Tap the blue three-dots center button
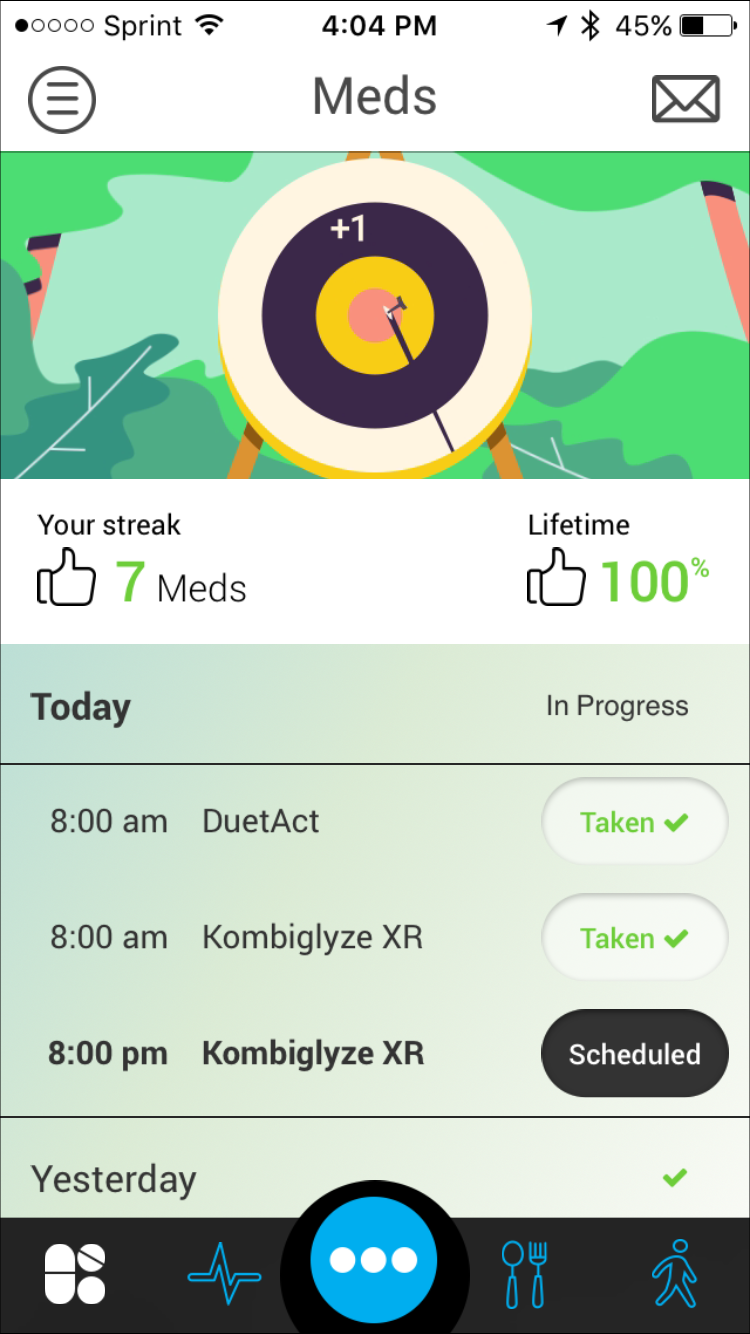750x1334 pixels. click(x=374, y=1260)
